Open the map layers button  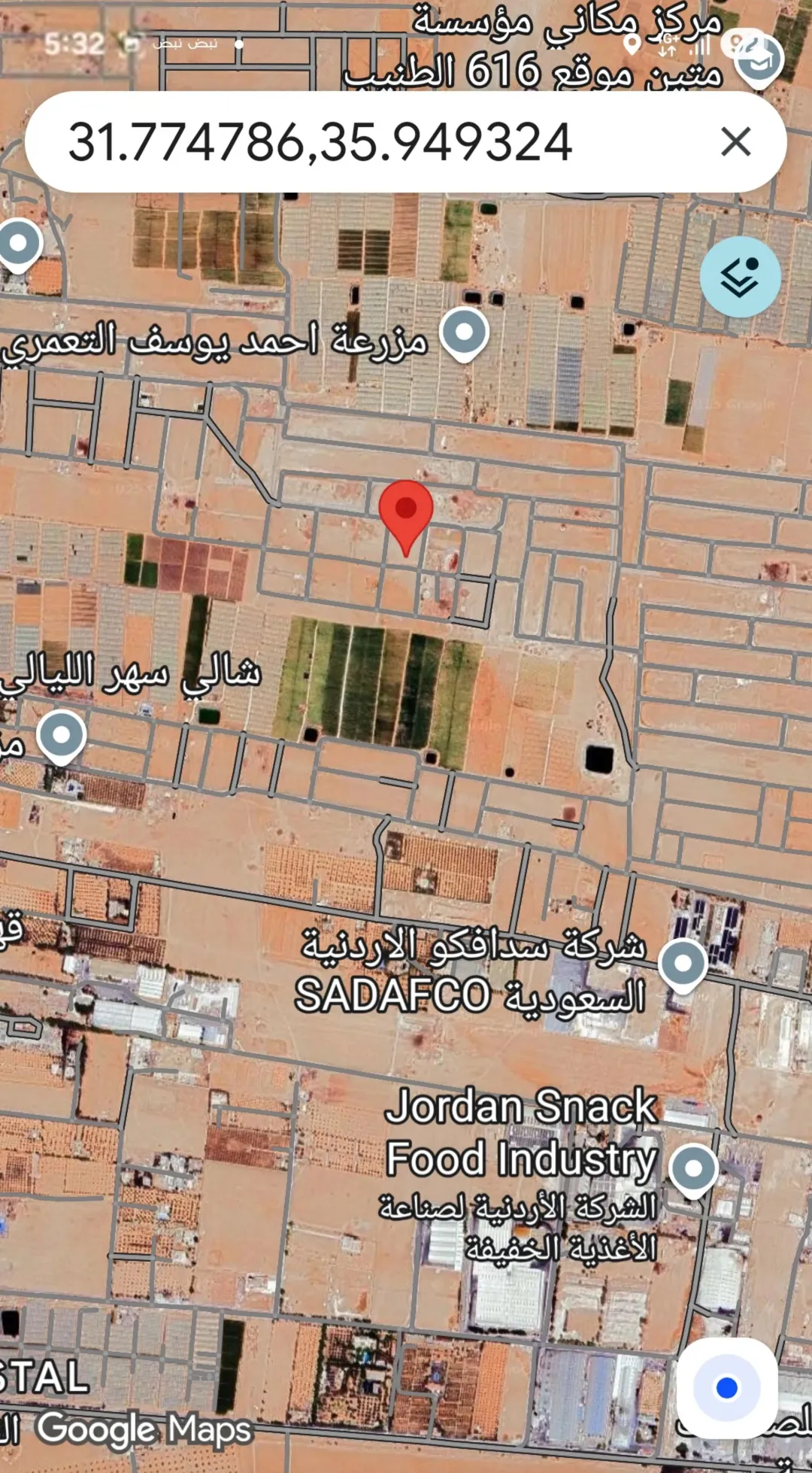(741, 277)
